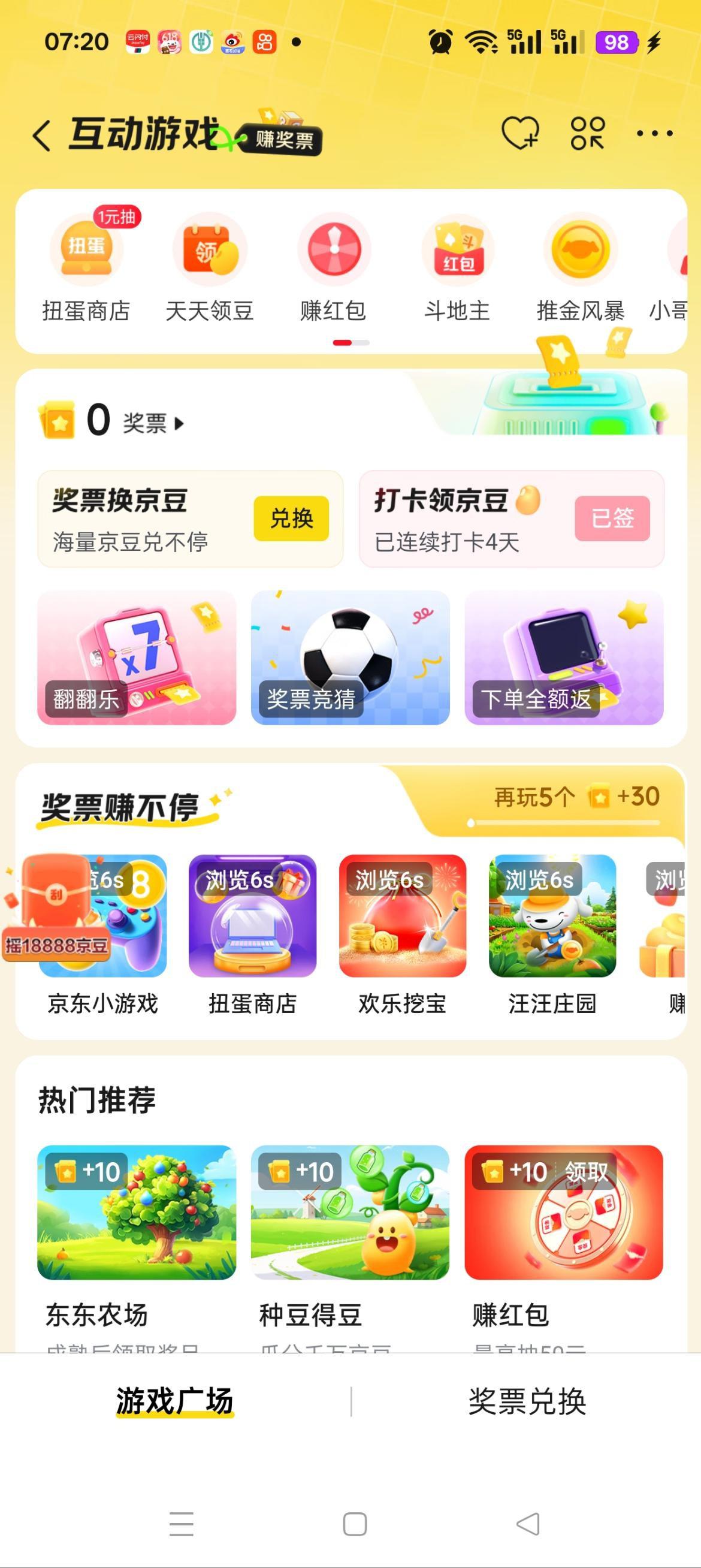Screen dimensions: 701x1568
Task: Tap 兑换 to exchange tickets for 京豆
Action: pos(291,518)
